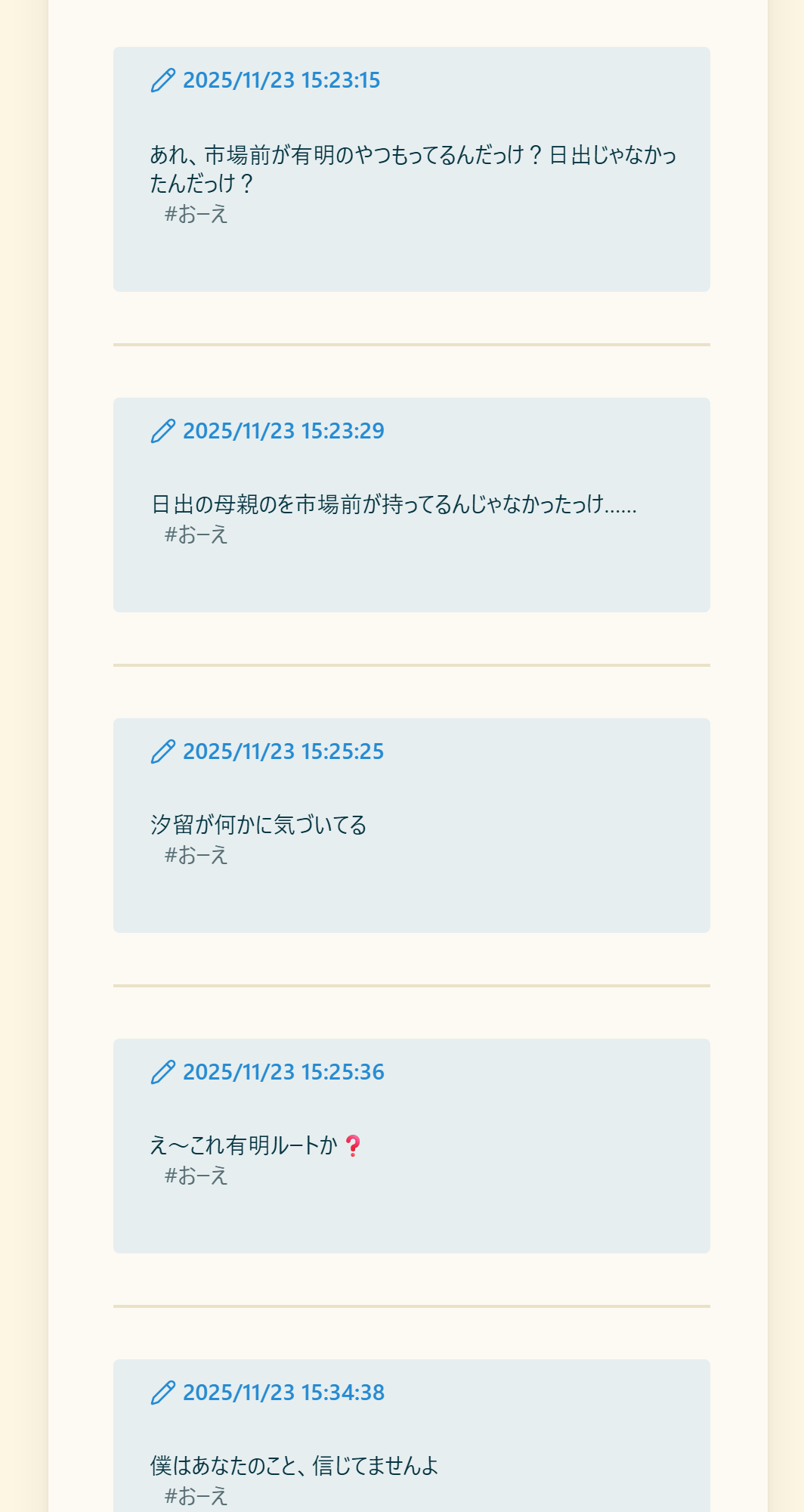The width and height of the screenshot is (804, 1512).
Task: Open #おーえ tag under 僕はあなたのこと post
Action: tap(196, 1496)
